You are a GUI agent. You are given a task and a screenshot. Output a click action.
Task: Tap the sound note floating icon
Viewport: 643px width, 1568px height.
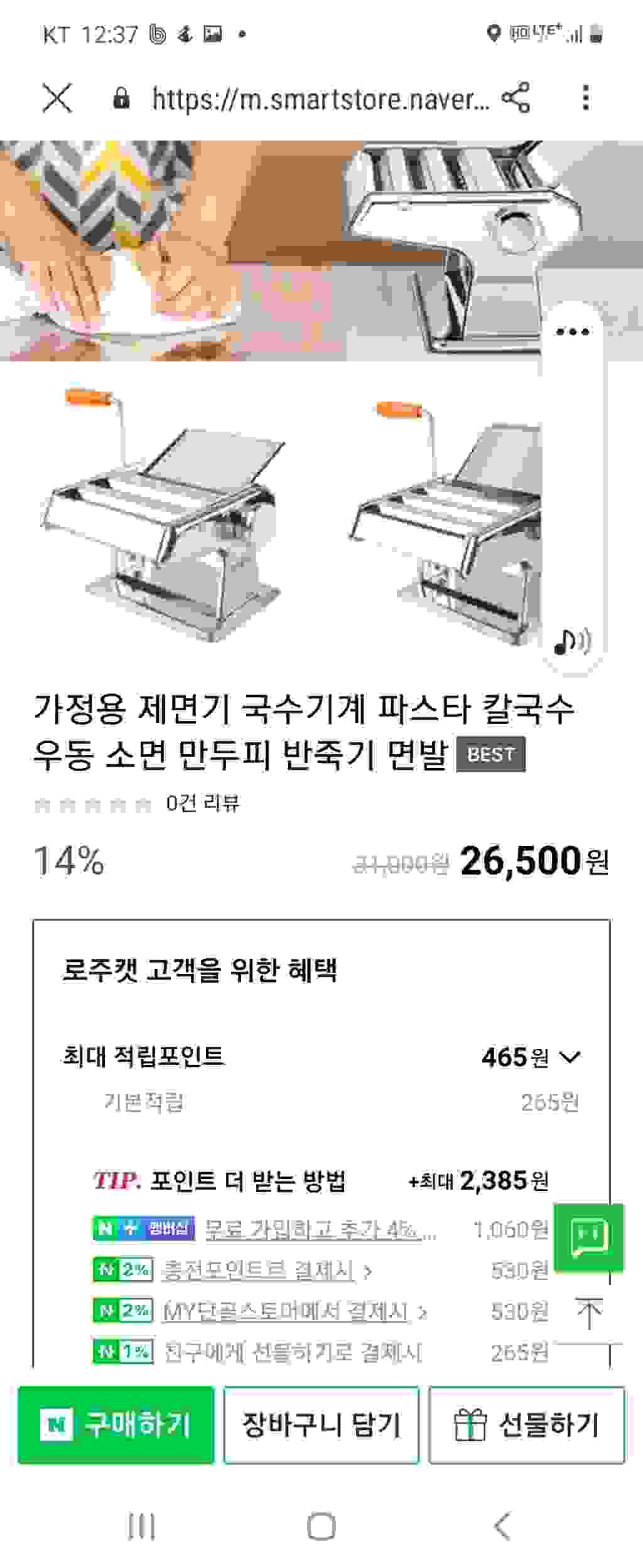point(572,641)
